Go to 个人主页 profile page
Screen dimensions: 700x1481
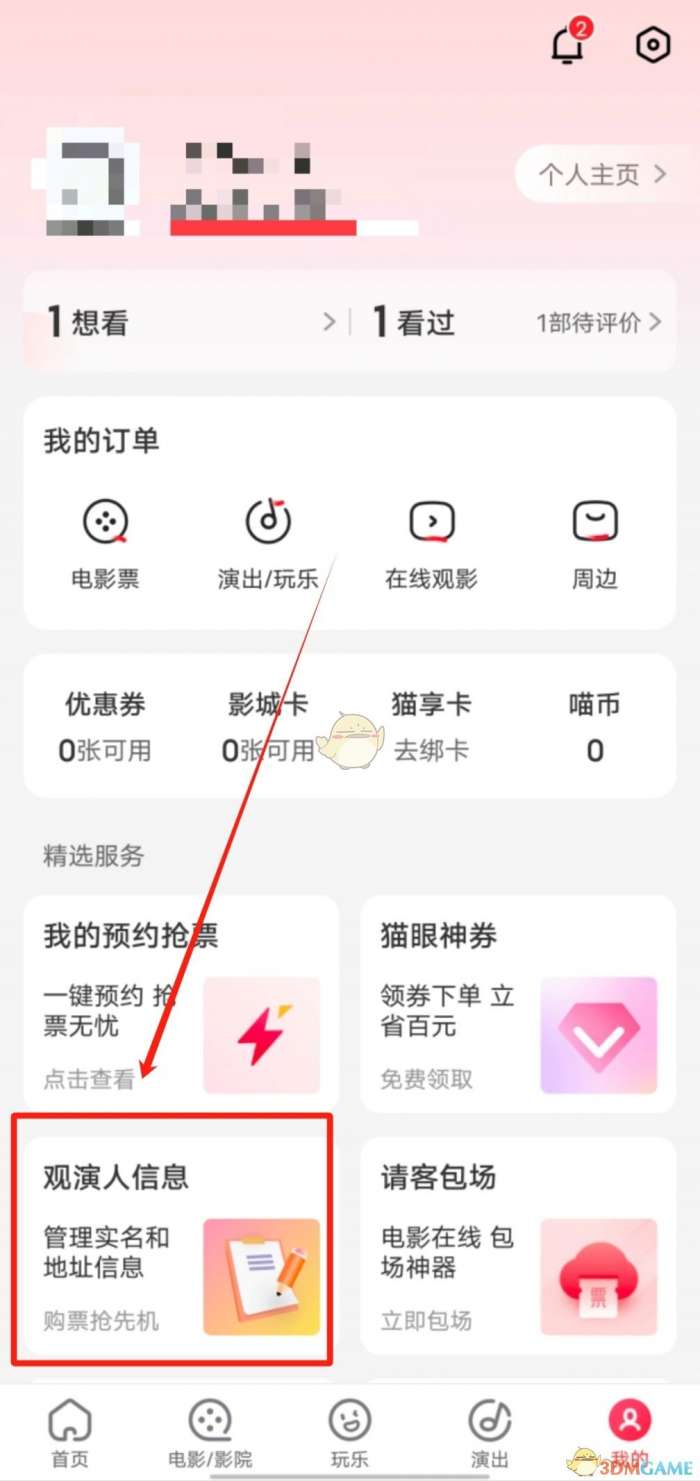point(601,175)
